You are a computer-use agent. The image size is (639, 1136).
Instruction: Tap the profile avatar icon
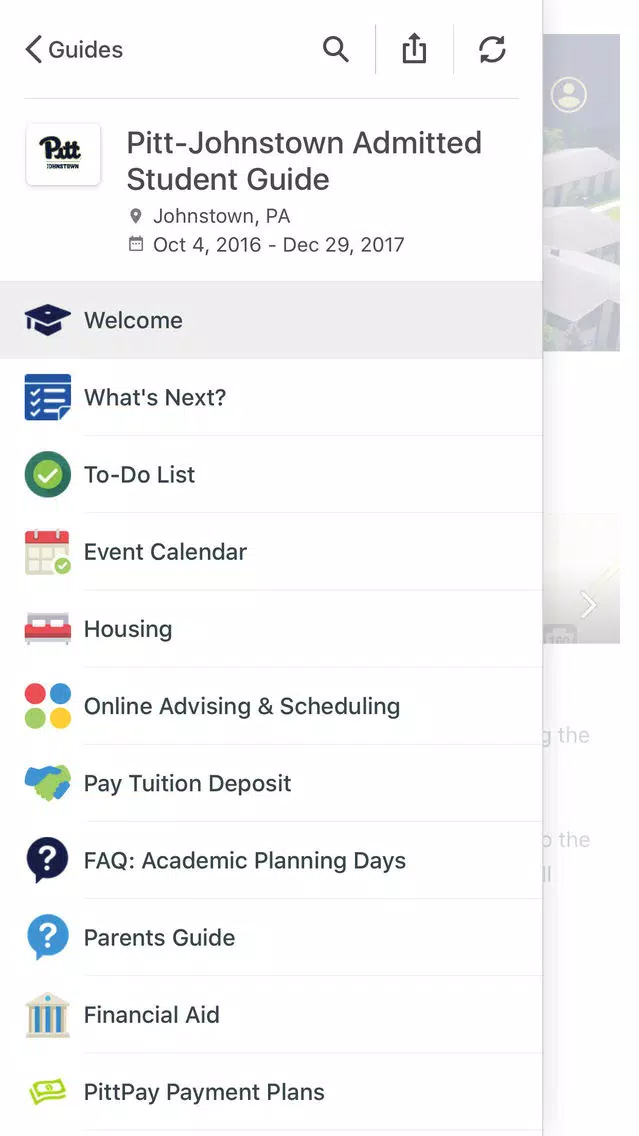click(569, 95)
